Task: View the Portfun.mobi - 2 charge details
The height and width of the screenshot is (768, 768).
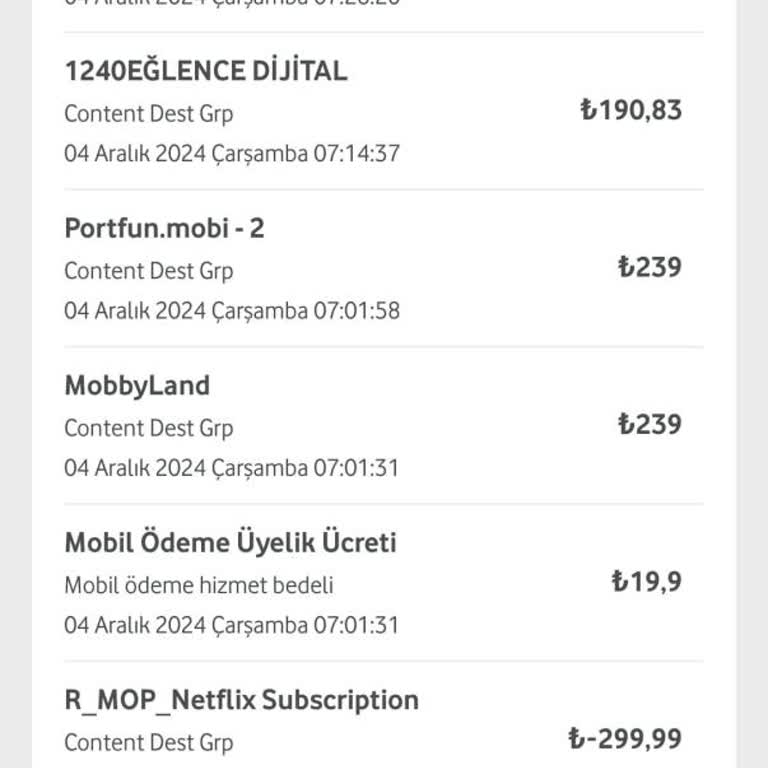Action: coord(368,268)
